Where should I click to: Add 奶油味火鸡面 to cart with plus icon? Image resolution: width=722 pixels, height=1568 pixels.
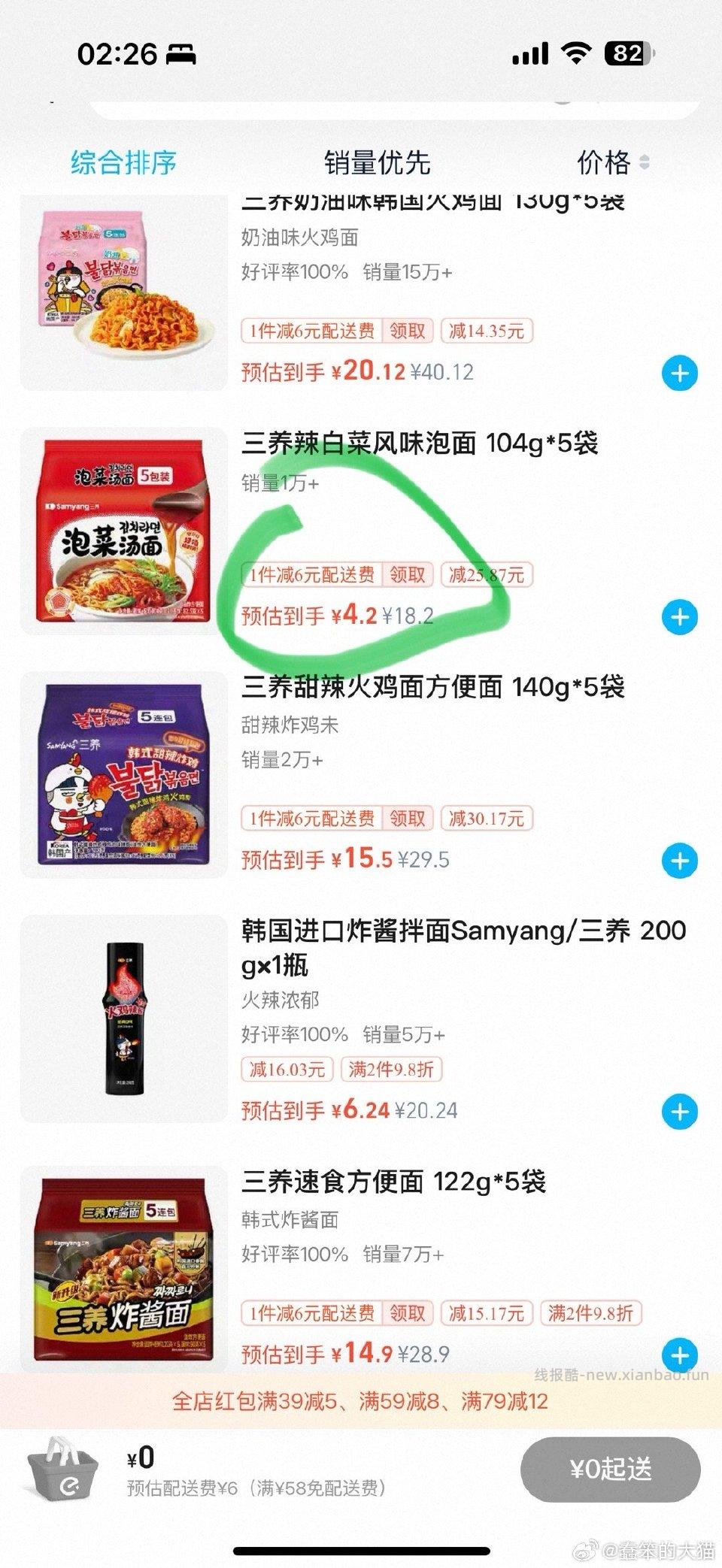pos(679,373)
